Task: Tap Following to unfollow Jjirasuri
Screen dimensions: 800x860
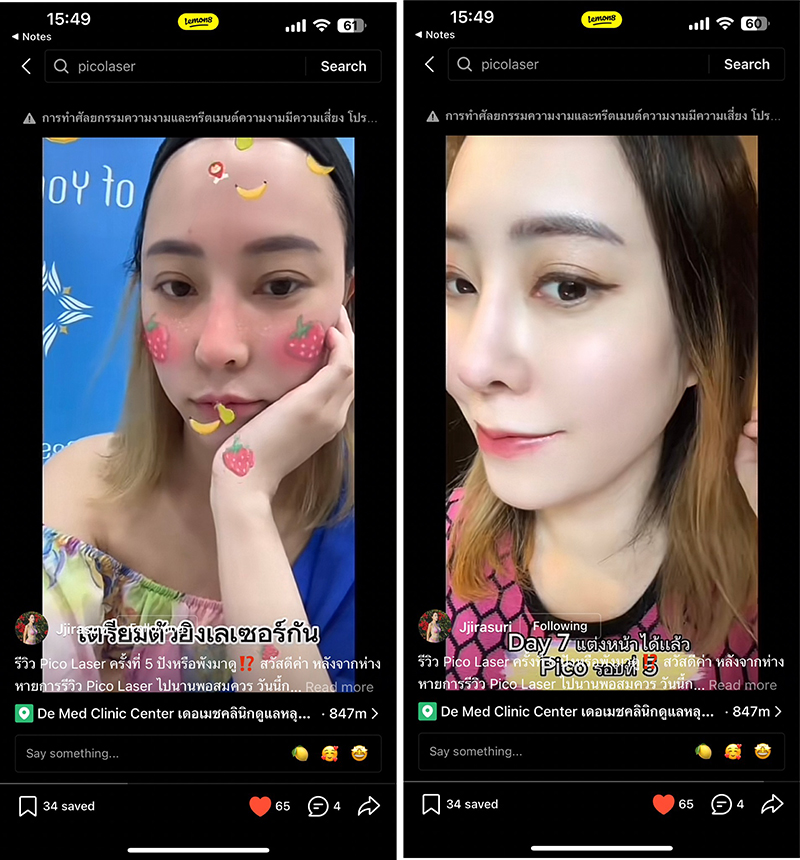Action: tap(560, 624)
